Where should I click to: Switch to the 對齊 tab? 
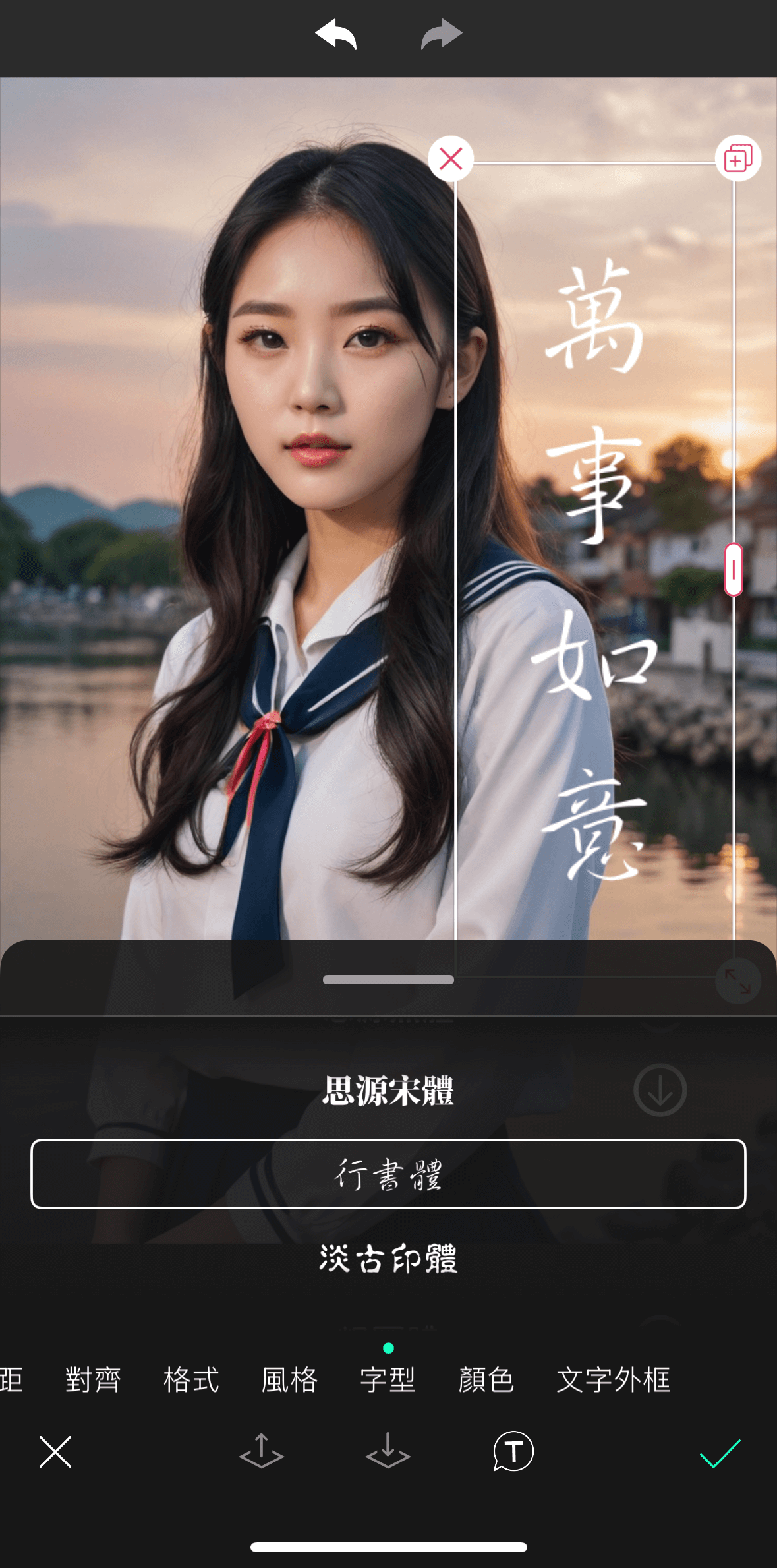(x=93, y=1379)
